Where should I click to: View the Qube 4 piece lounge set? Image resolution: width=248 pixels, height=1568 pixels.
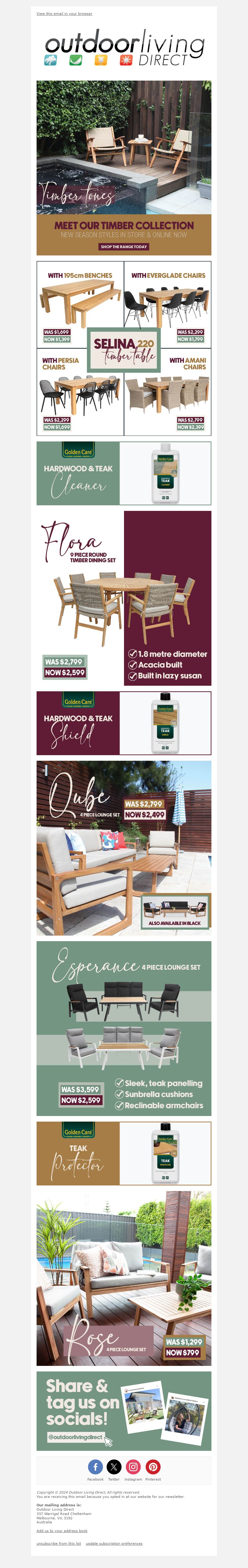click(124, 847)
